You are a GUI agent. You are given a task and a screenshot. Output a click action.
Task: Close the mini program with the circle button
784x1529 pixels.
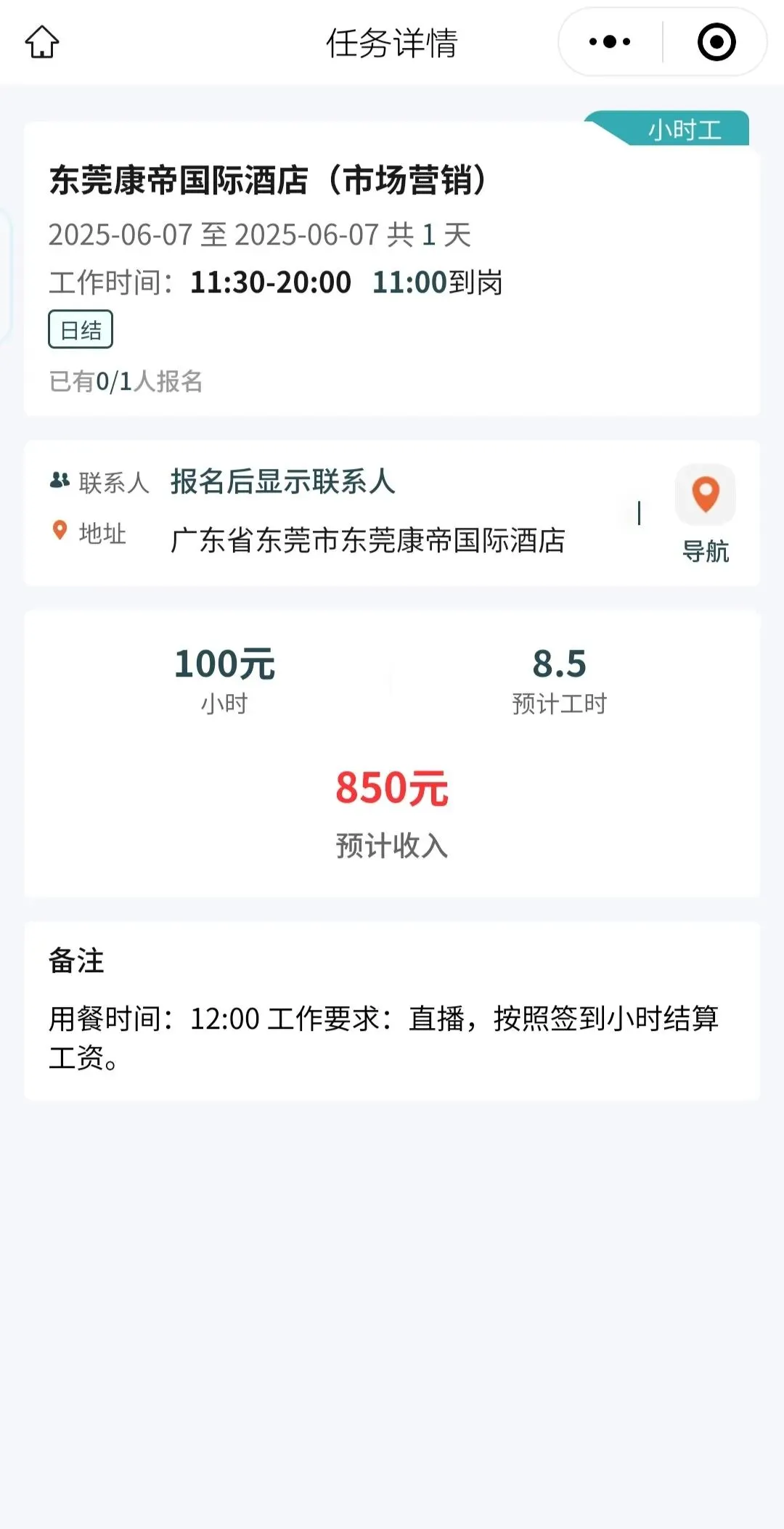pos(716,42)
